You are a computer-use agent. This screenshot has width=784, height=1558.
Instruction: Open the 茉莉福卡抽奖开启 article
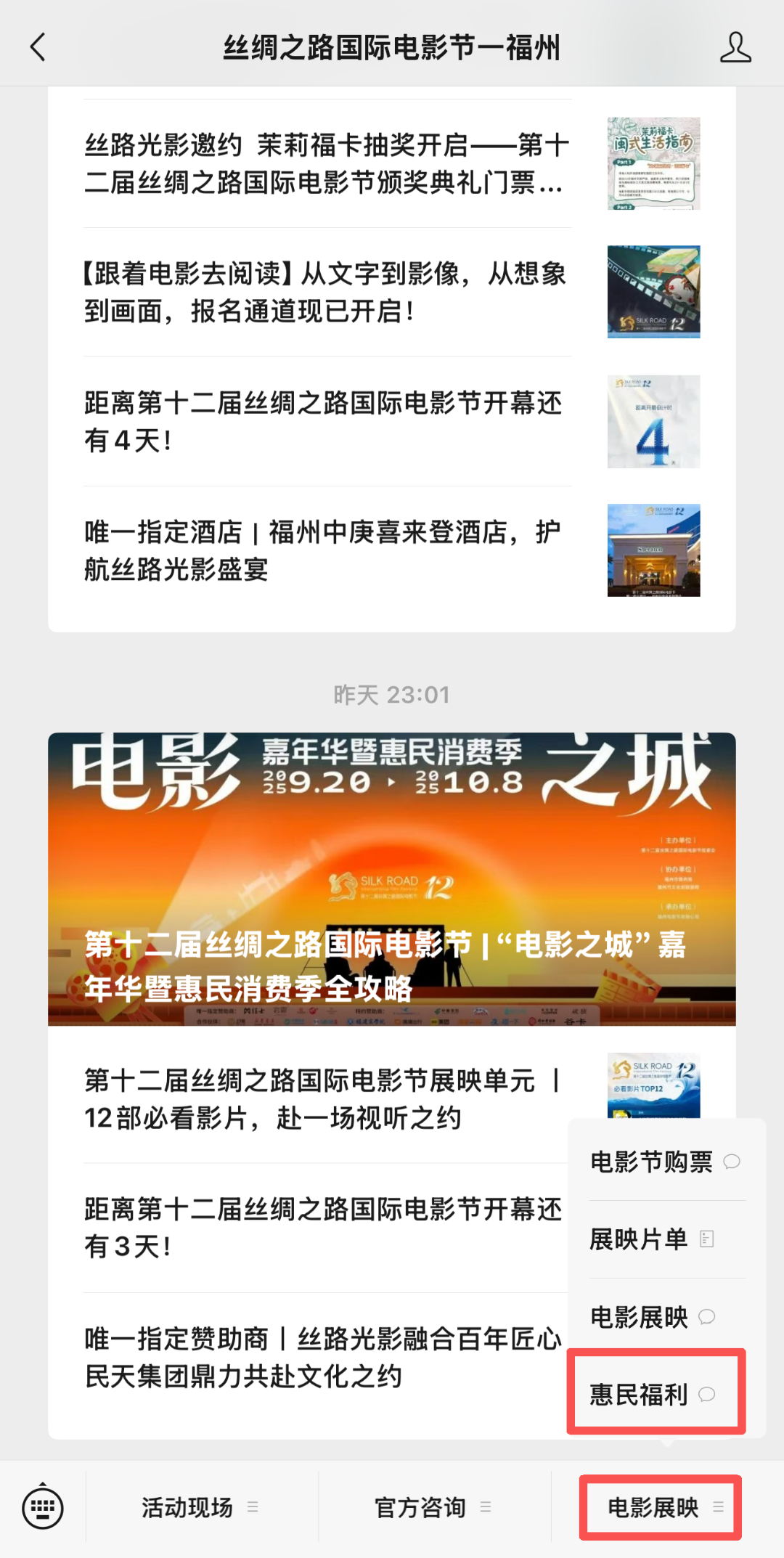pyautogui.click(x=327, y=163)
